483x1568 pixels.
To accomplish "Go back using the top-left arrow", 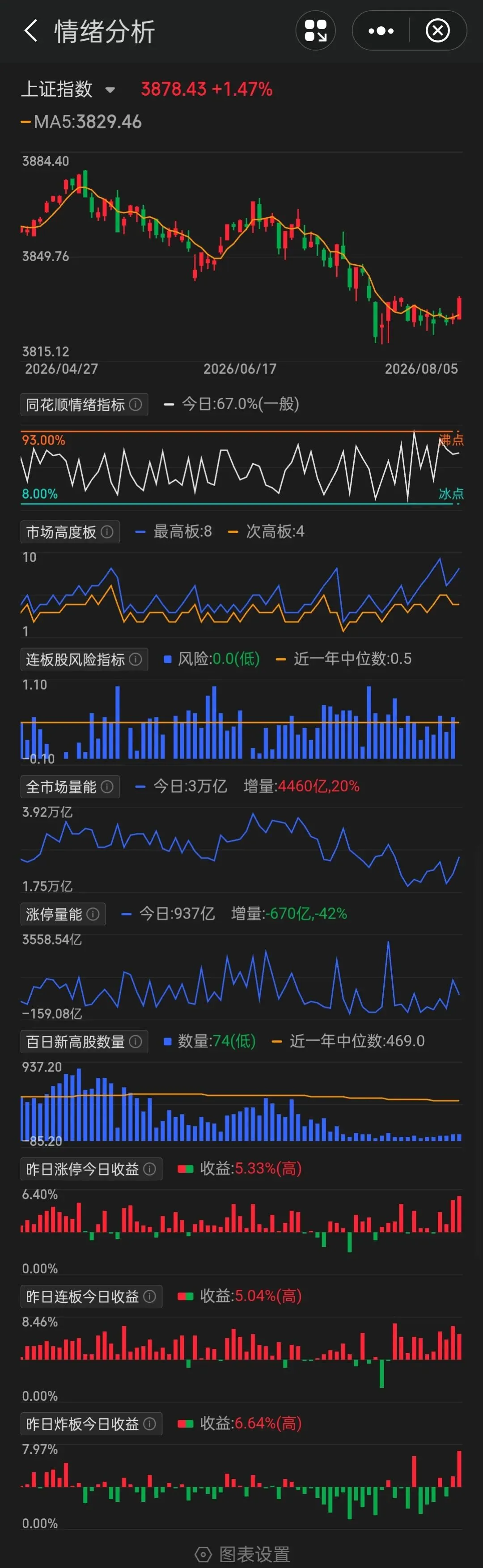I will pyautogui.click(x=30, y=30).
